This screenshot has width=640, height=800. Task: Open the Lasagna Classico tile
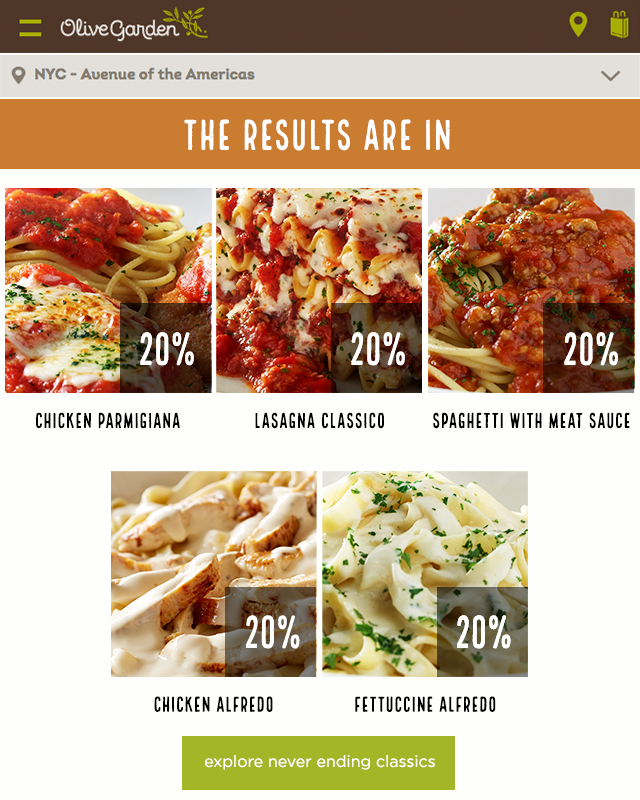click(319, 291)
